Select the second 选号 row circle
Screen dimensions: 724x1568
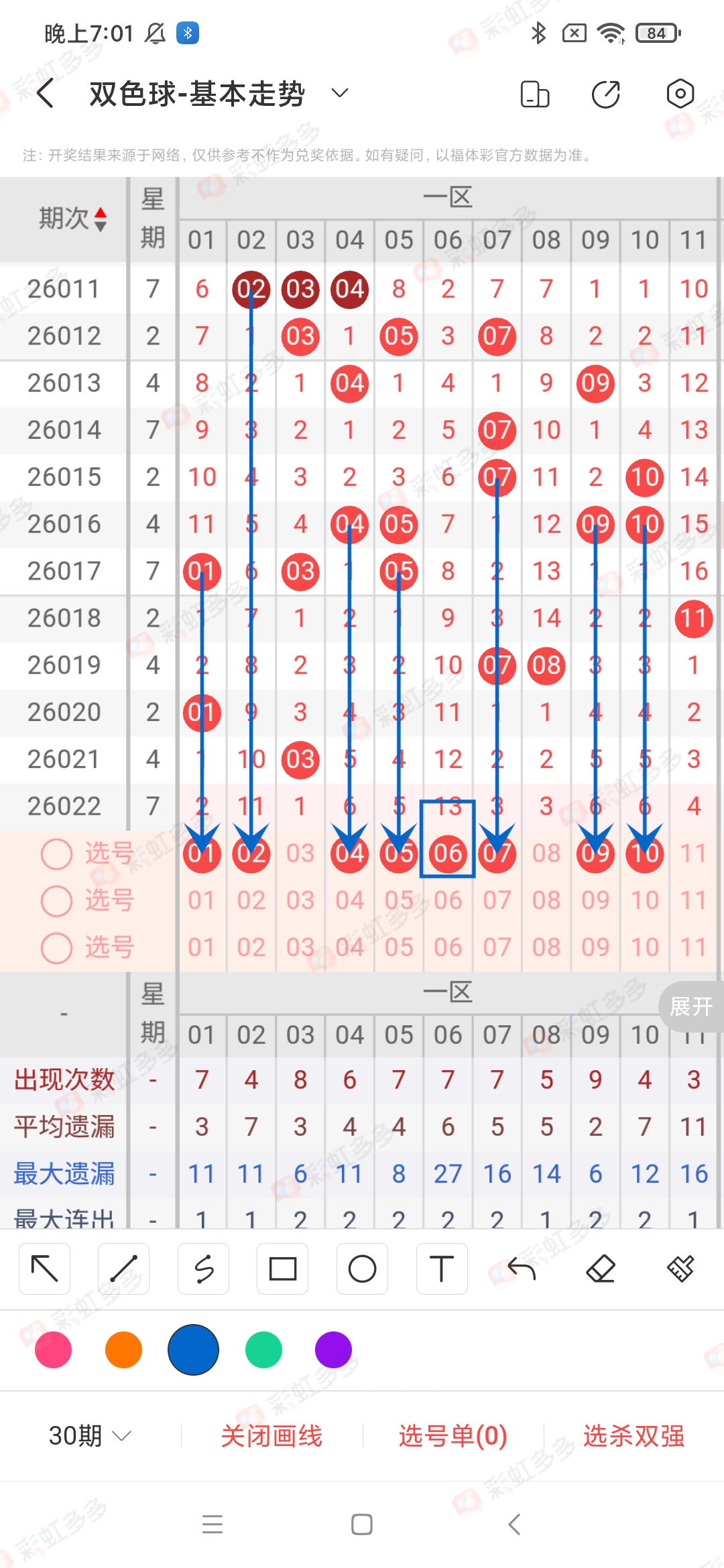point(57,901)
